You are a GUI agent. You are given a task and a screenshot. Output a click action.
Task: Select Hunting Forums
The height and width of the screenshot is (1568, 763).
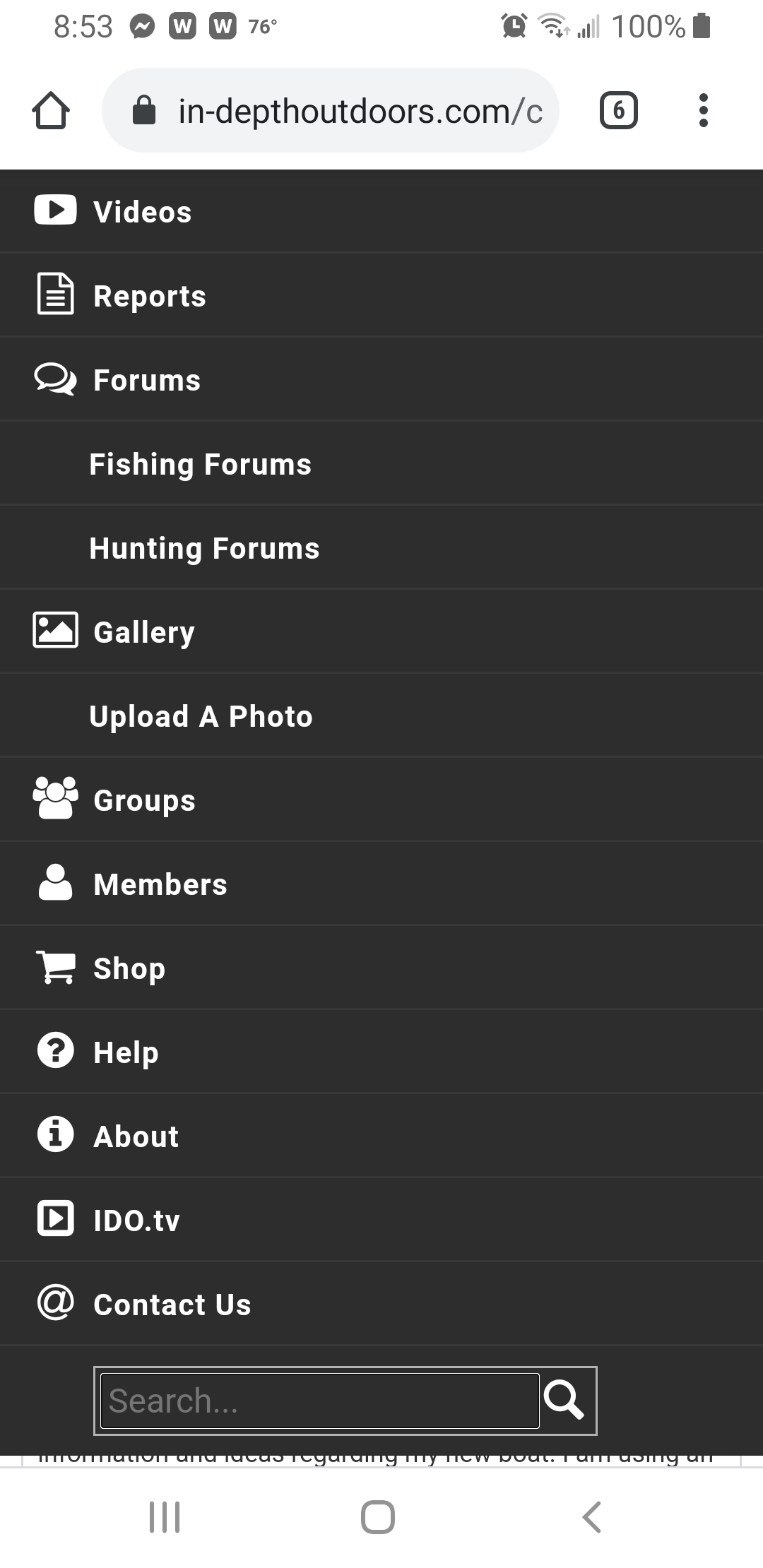click(x=381, y=547)
